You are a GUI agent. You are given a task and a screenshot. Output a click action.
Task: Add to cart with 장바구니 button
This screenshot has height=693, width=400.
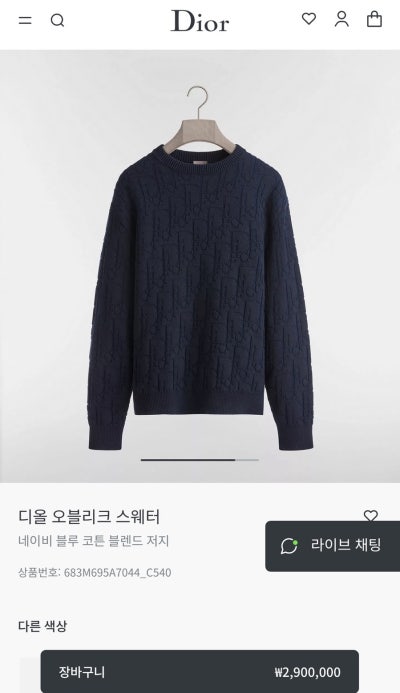pyautogui.click(x=200, y=671)
